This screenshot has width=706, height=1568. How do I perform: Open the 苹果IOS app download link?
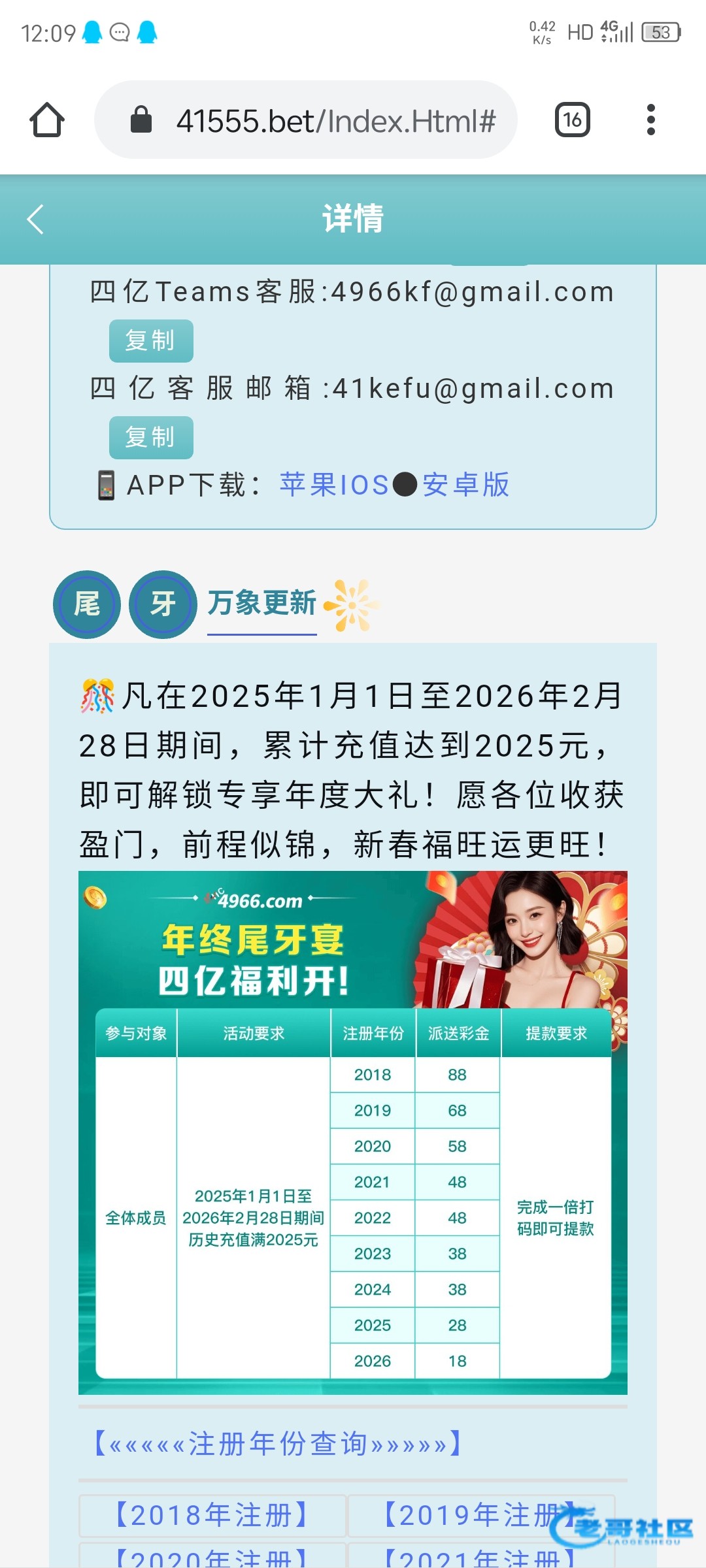[x=334, y=485]
